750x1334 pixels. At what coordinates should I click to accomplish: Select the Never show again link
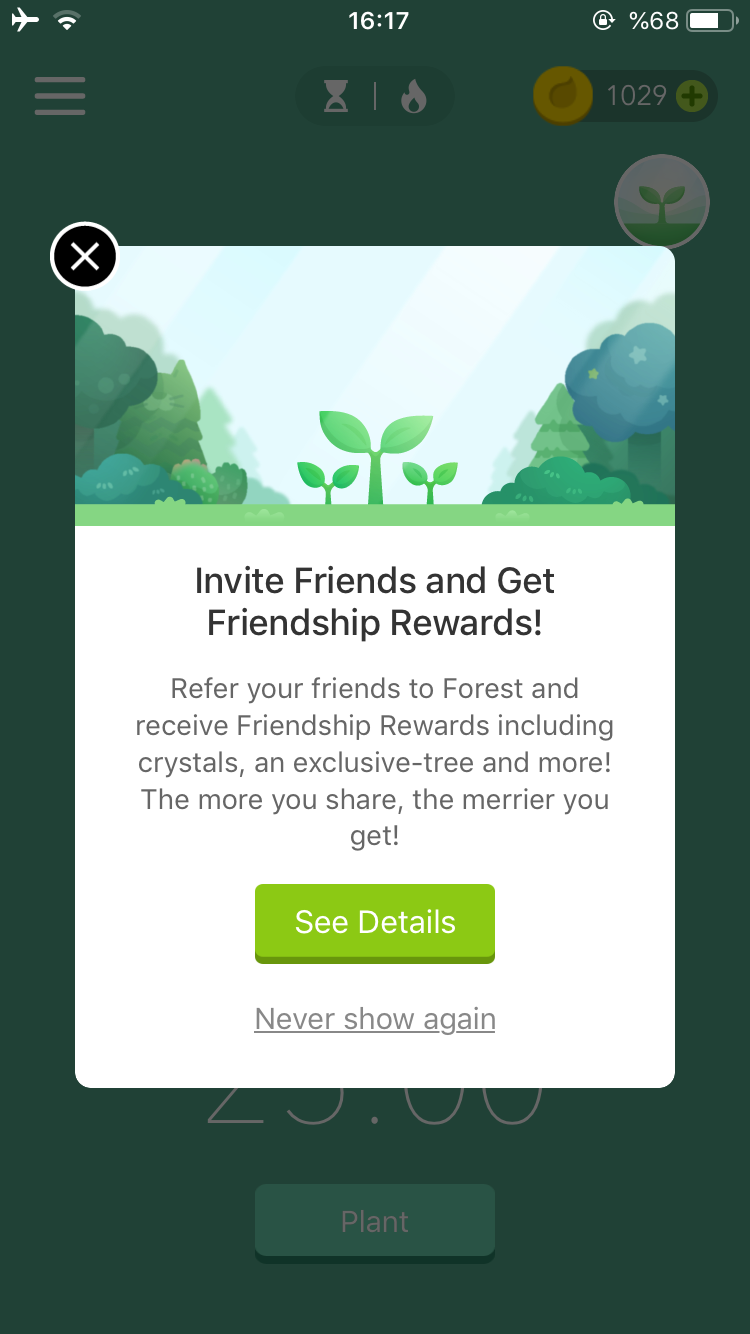375,1019
